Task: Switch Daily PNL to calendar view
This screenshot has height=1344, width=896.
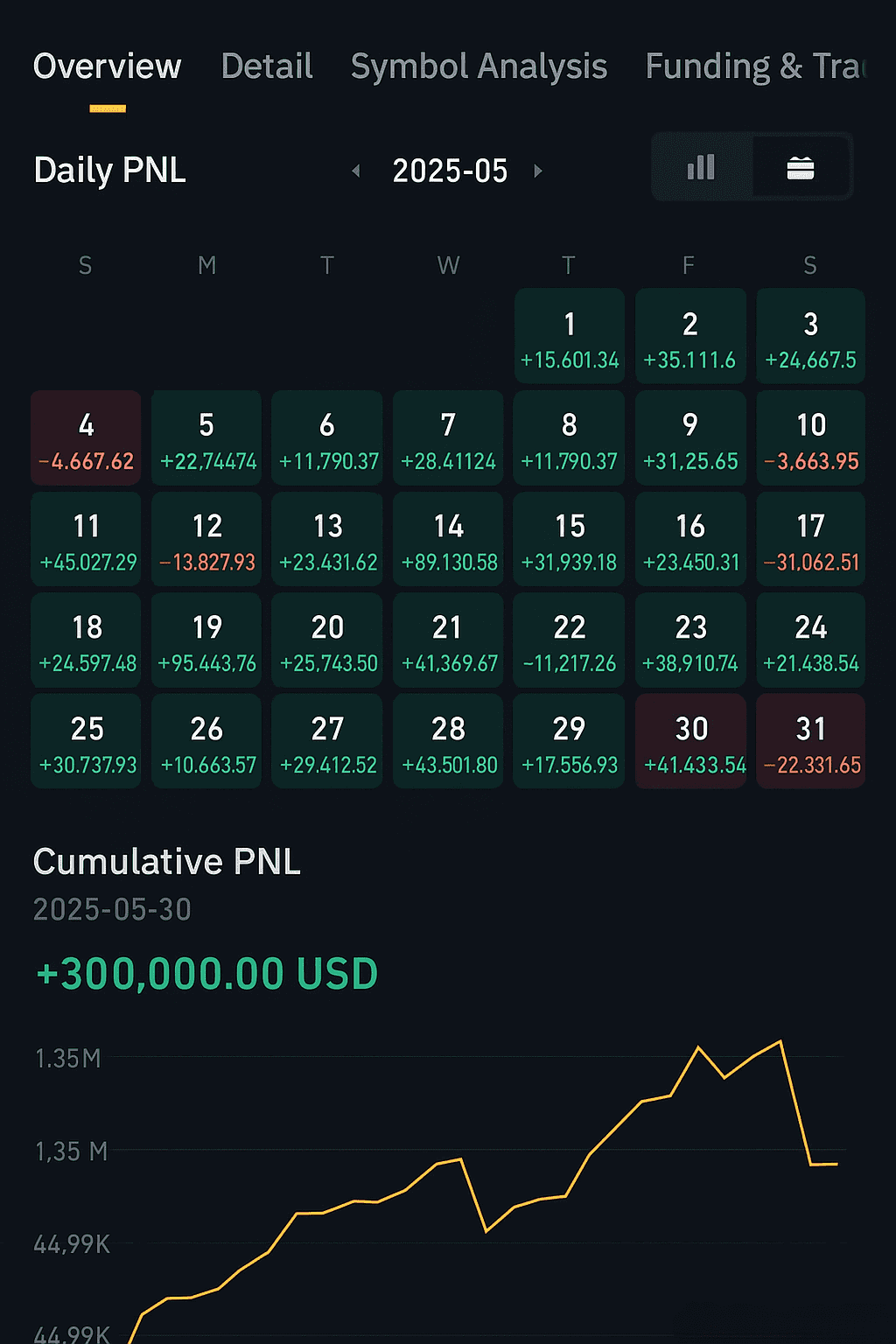Action: tap(801, 167)
